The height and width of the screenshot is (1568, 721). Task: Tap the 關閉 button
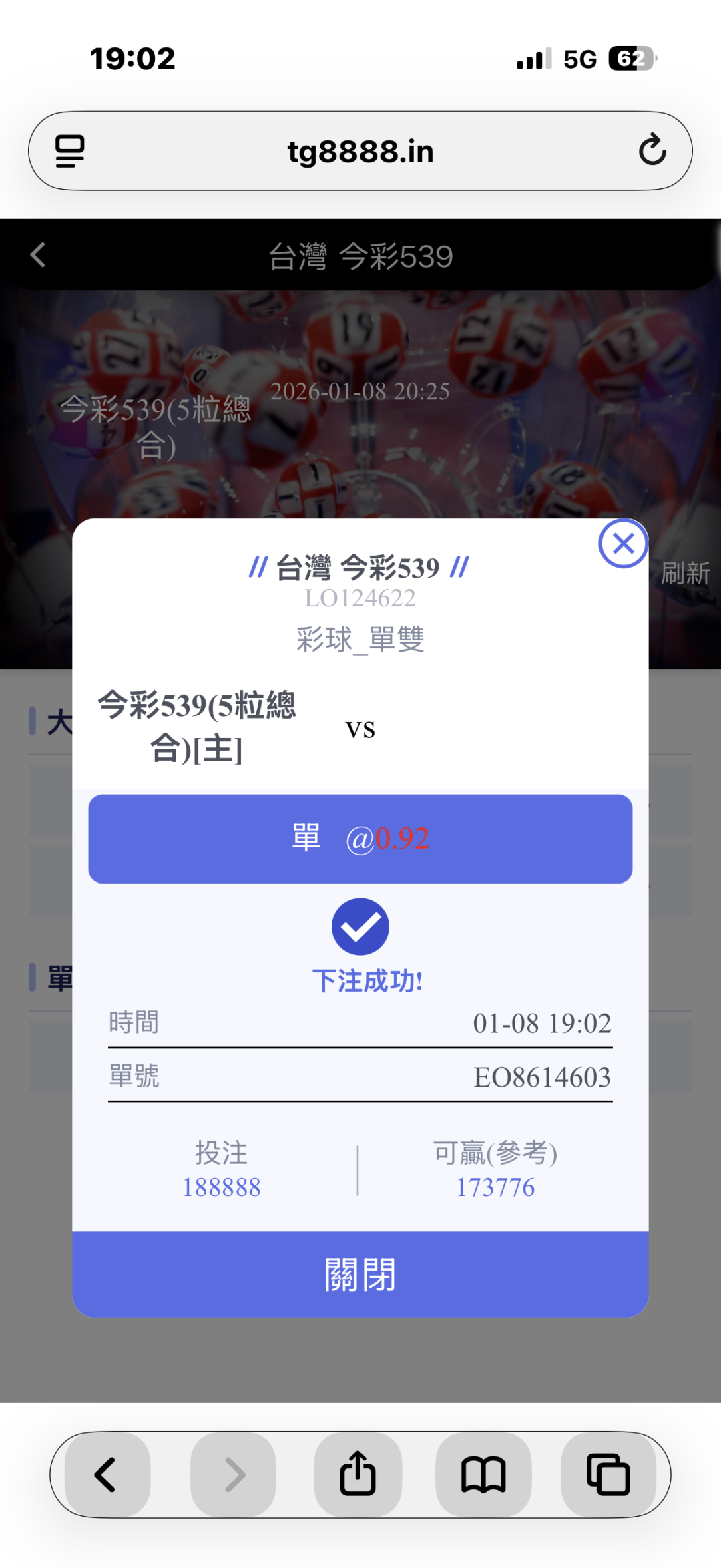tap(360, 1274)
